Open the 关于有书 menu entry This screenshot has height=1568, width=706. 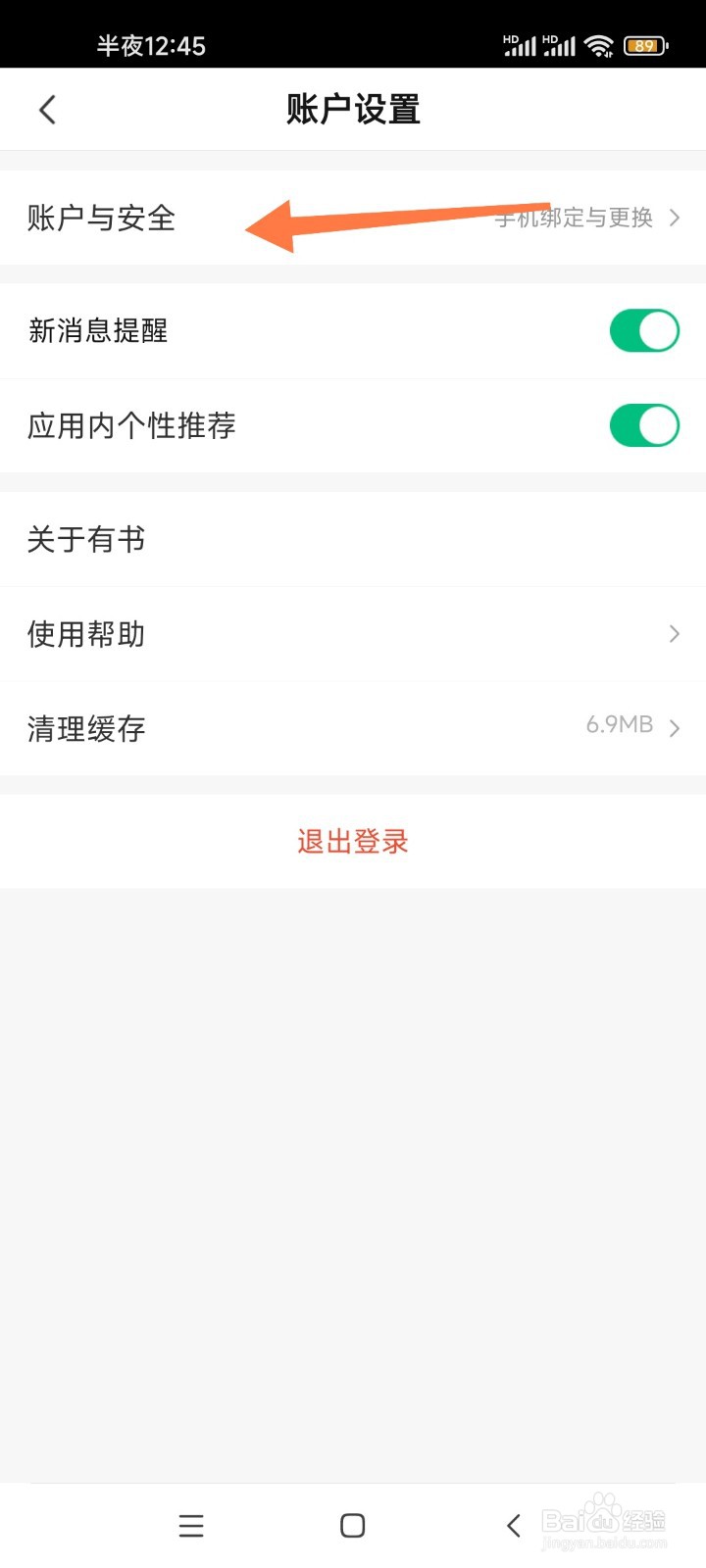click(x=86, y=539)
